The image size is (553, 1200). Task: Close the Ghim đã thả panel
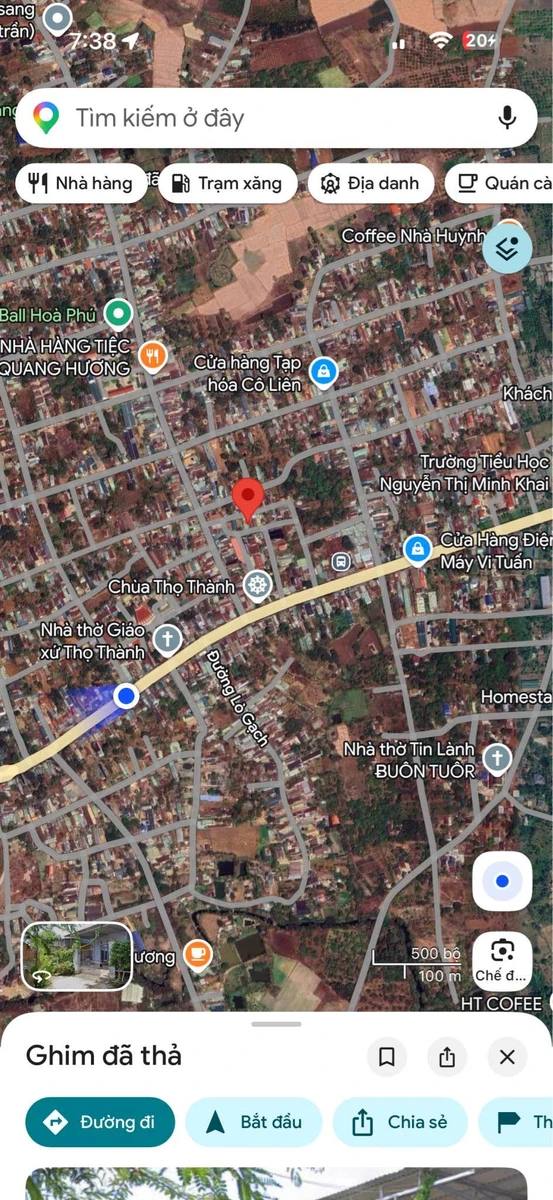coord(507,1056)
